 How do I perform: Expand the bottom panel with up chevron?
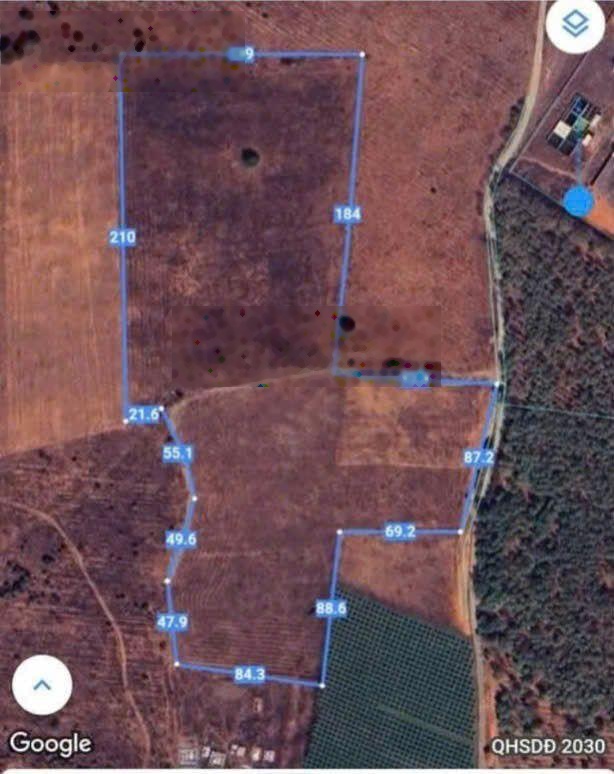[42, 686]
